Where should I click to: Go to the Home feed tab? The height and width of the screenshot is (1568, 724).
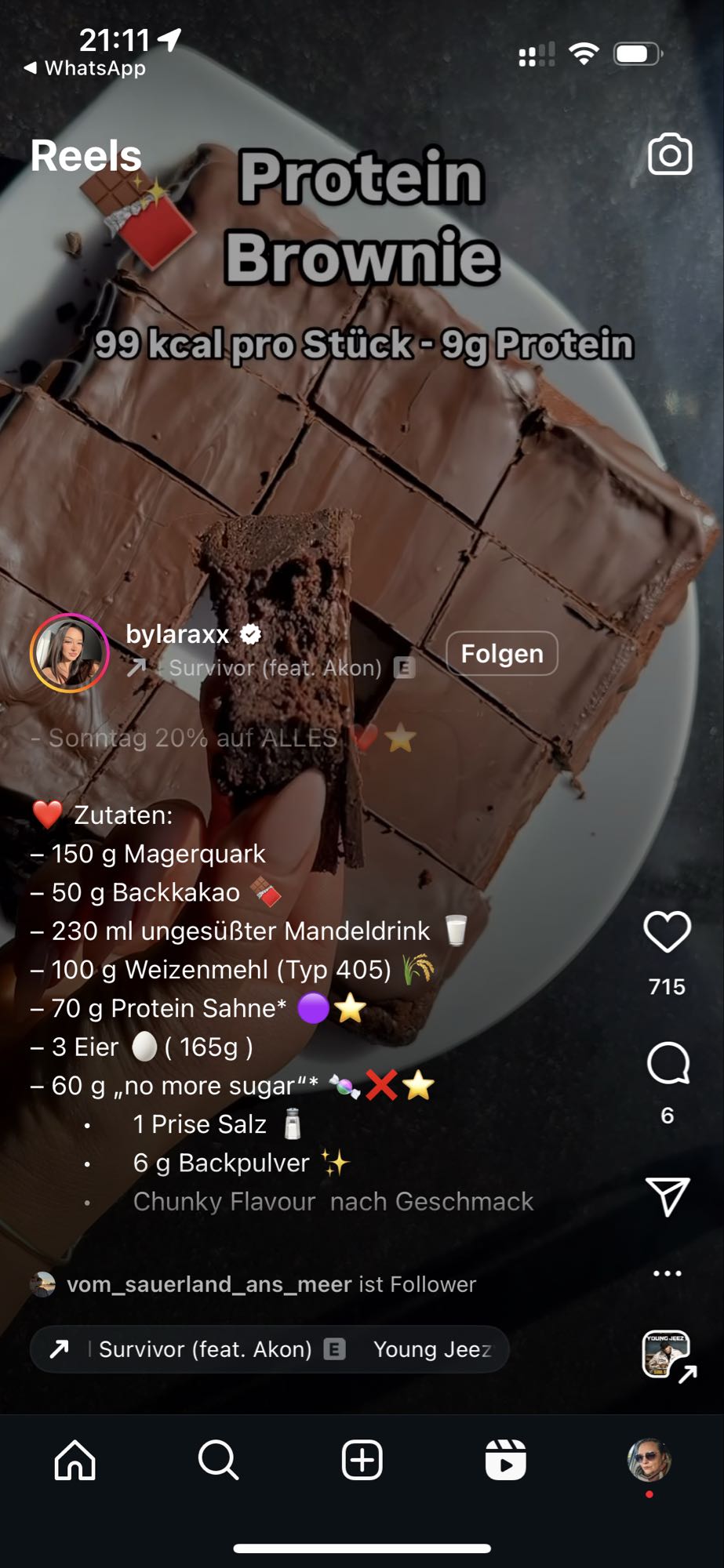75,1461
